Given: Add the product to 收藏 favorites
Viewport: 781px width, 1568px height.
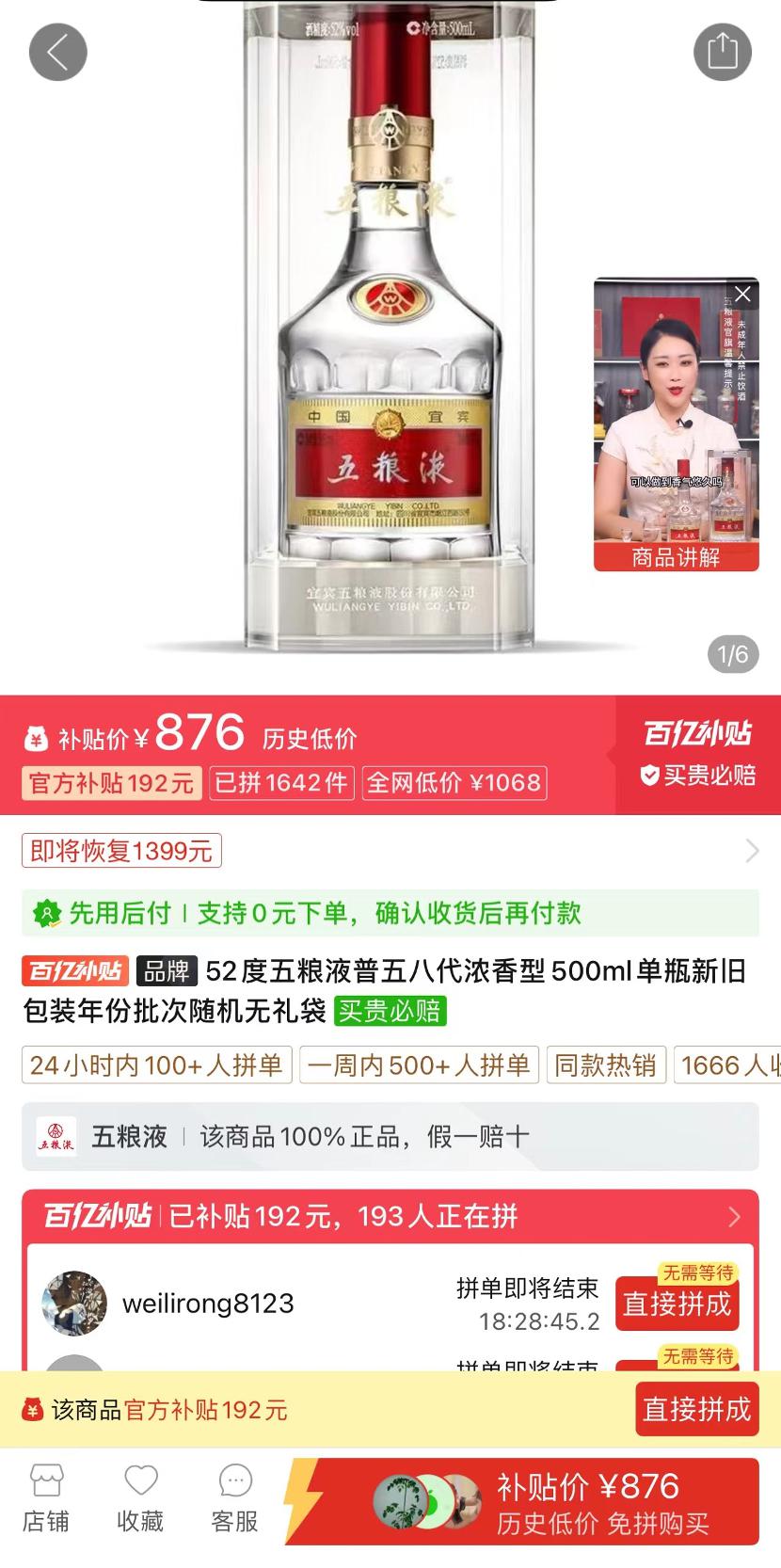Looking at the screenshot, I should (x=140, y=1498).
